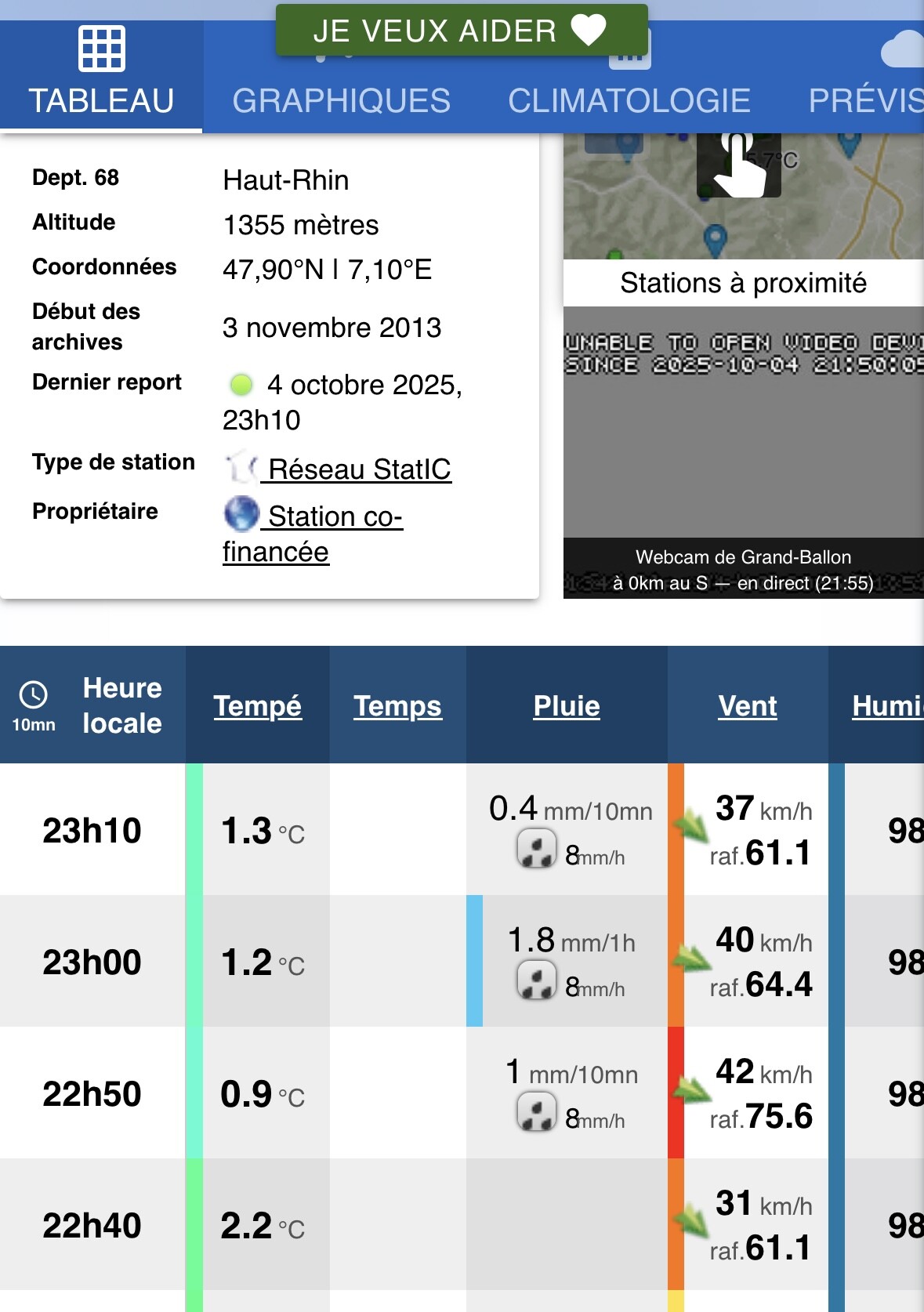The image size is (924, 1312).
Task: Open the CLIMATOLOGIE tab
Action: [629, 100]
